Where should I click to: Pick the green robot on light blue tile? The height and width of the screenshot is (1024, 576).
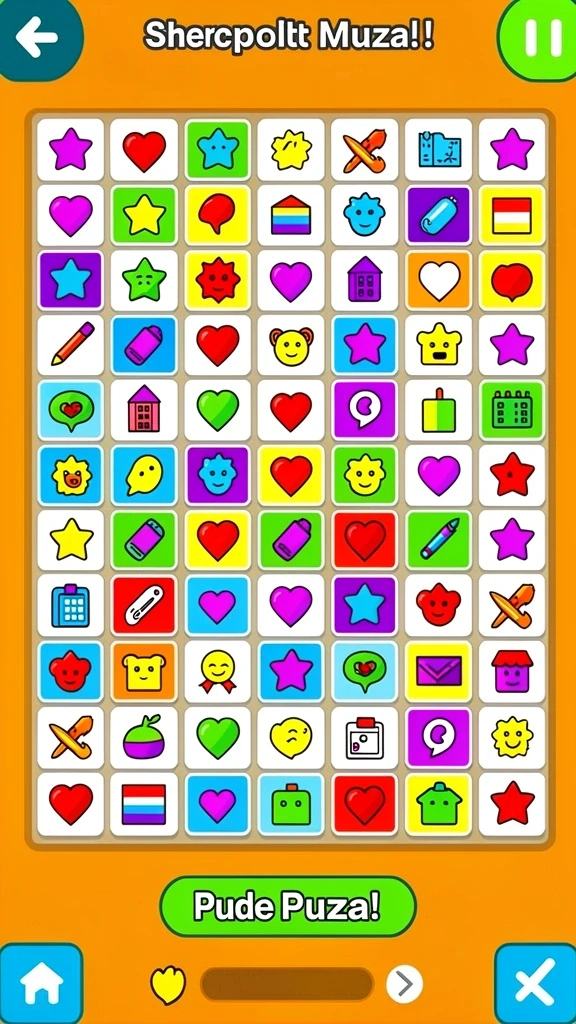(x=291, y=805)
